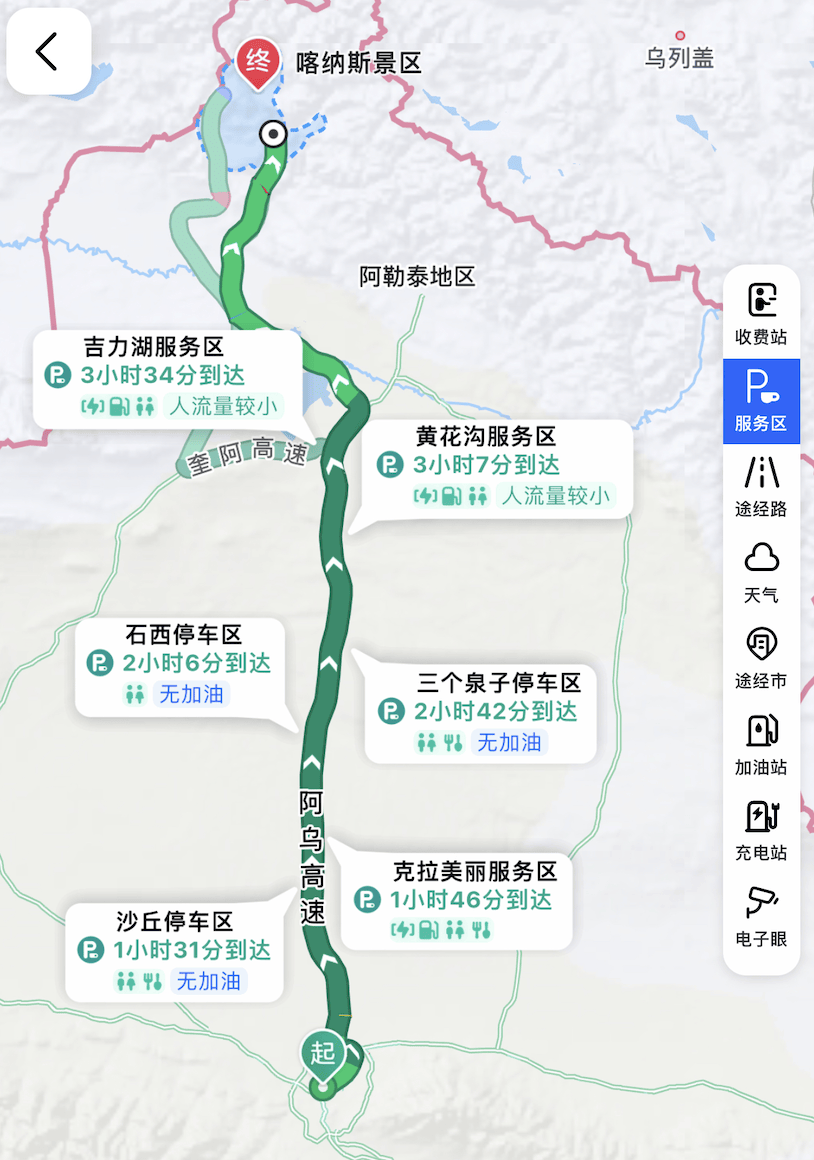Tap the 终 destination marker at 喀纳斯景区

click(258, 63)
